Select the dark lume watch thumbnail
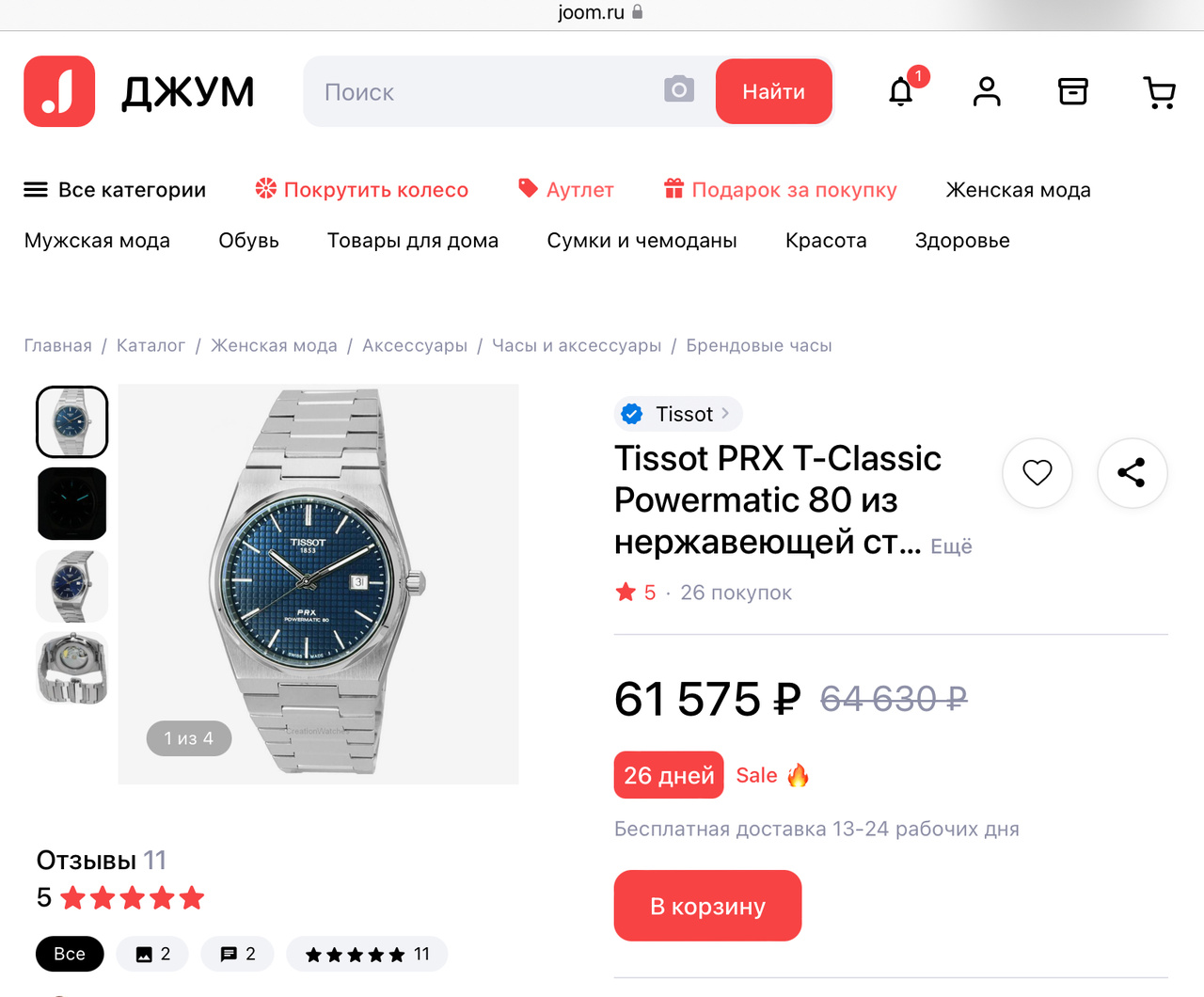The height and width of the screenshot is (997, 1204). coord(72,504)
